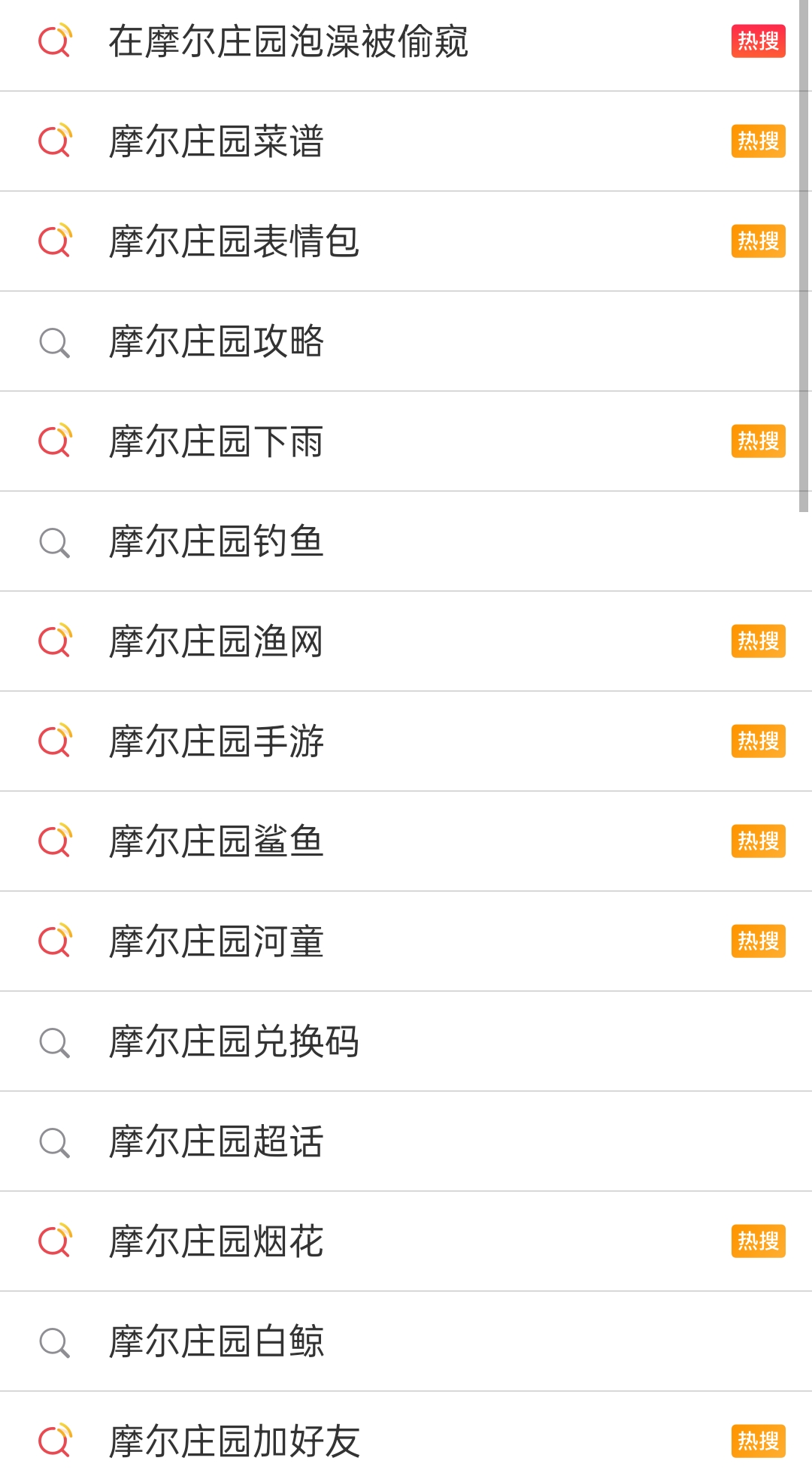
Task: Select the trending icon next to 摩尔庄园手游
Action: [x=53, y=741]
